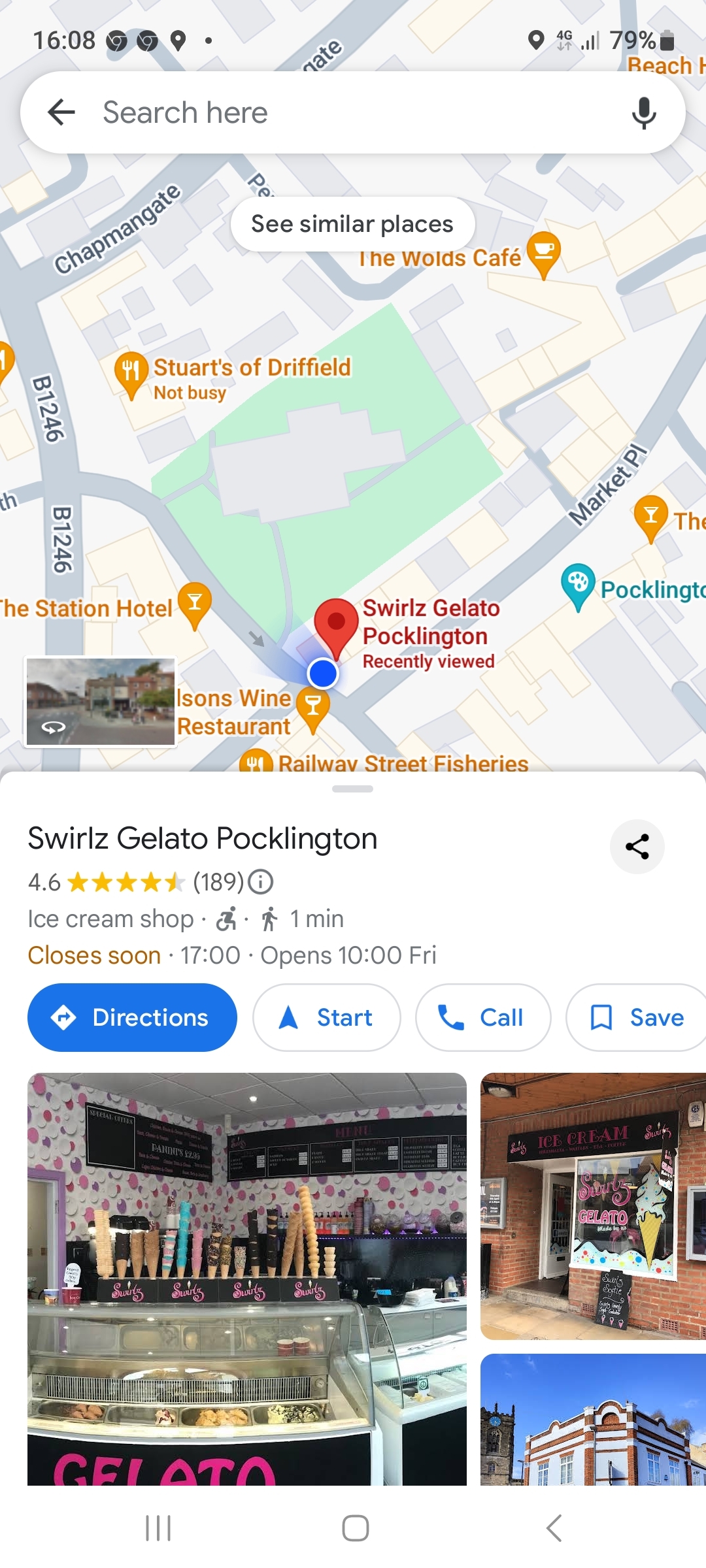Open The Wolds Café map marker
Image resolution: width=706 pixels, height=1568 pixels.
543,253
